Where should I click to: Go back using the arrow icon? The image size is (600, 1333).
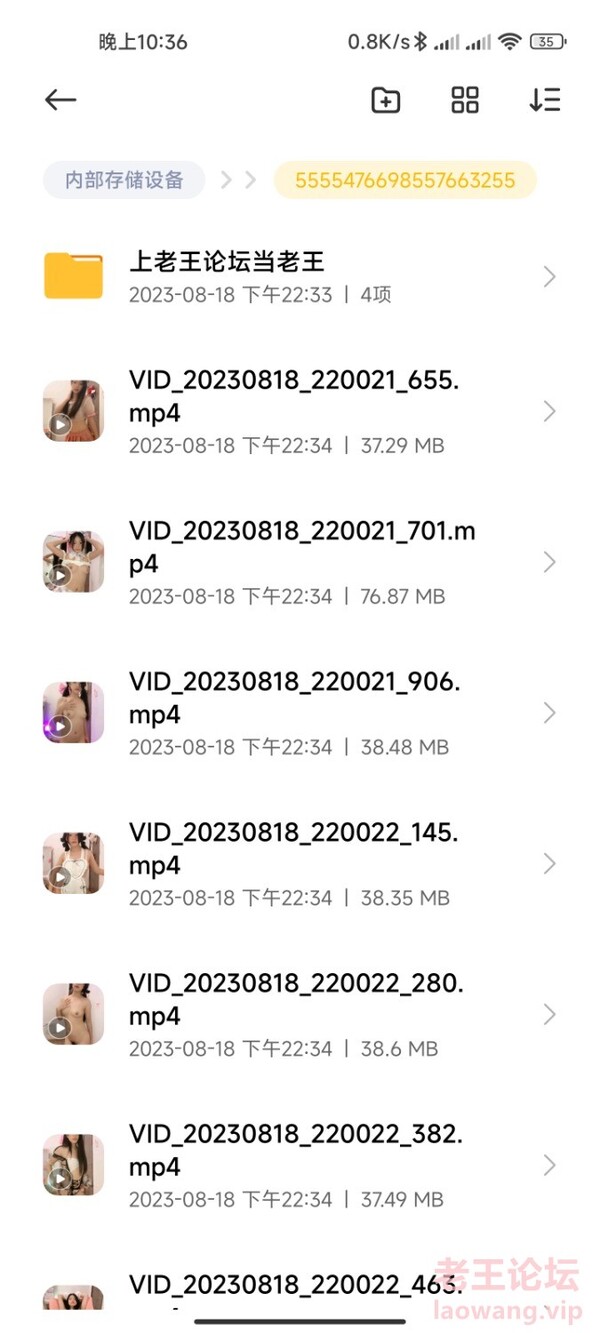pyautogui.click(x=61, y=100)
